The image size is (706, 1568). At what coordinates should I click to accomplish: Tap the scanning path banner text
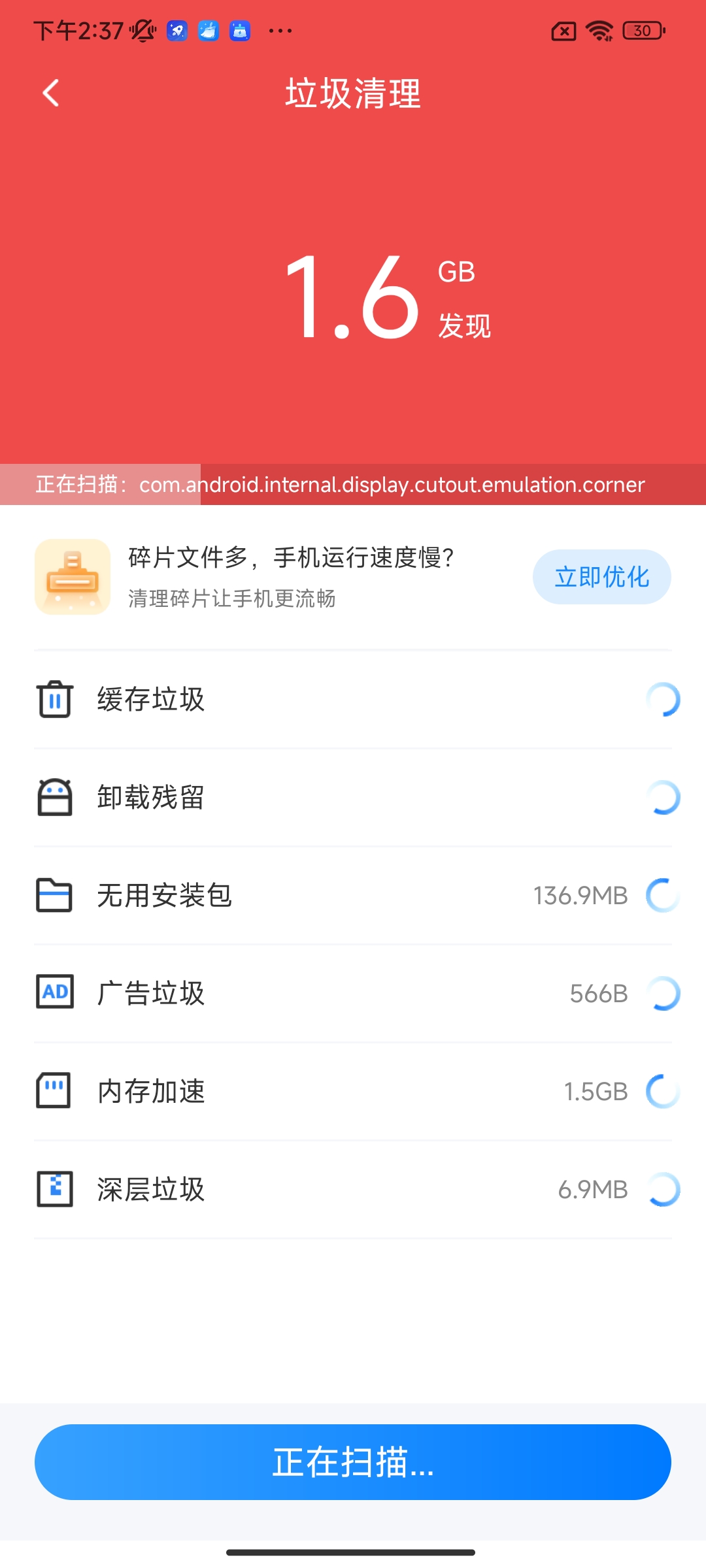[x=353, y=485]
